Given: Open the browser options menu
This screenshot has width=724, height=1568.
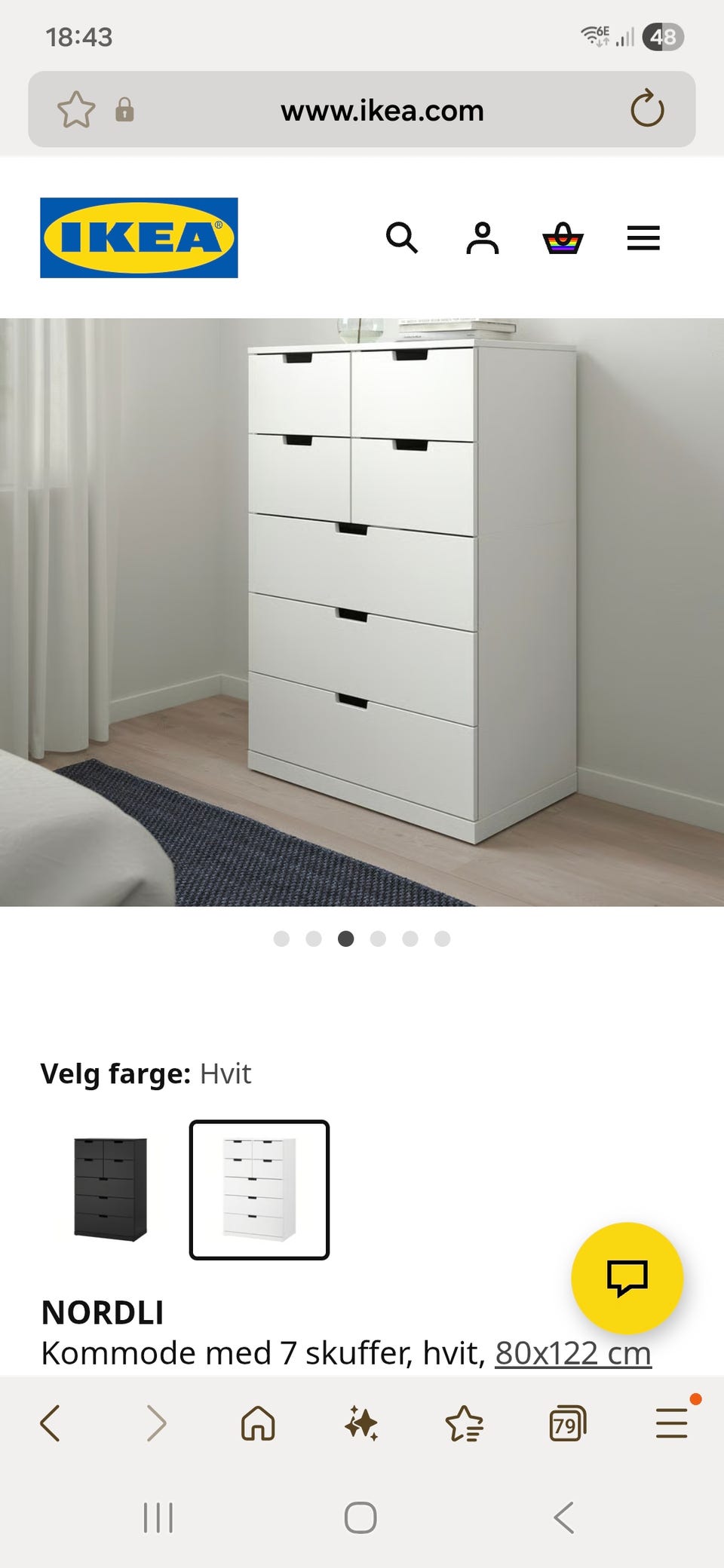Looking at the screenshot, I should pos(670,1423).
